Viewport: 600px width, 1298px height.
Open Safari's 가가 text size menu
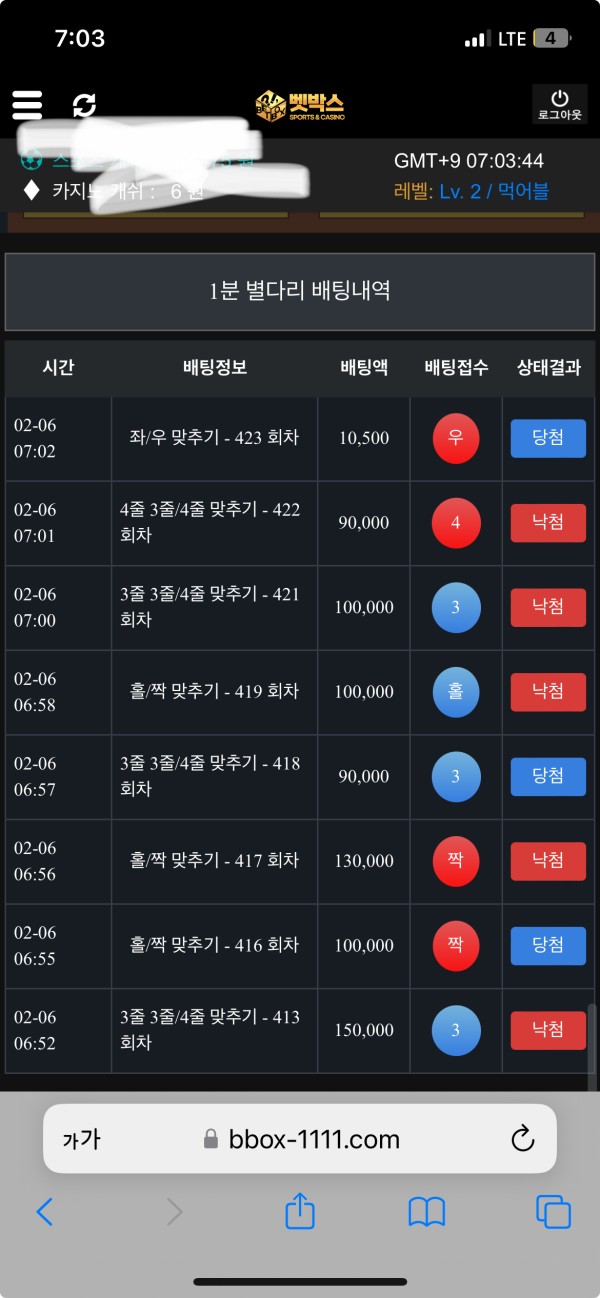tap(81, 1139)
